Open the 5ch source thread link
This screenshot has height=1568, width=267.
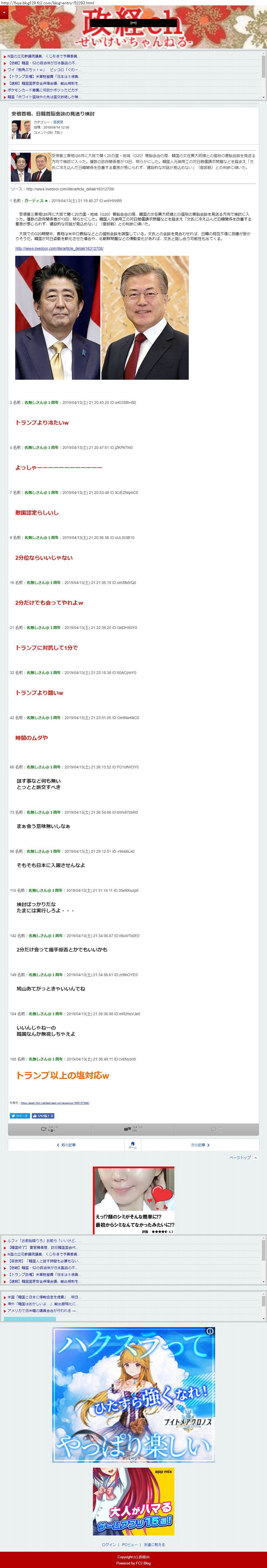pos(55,1102)
